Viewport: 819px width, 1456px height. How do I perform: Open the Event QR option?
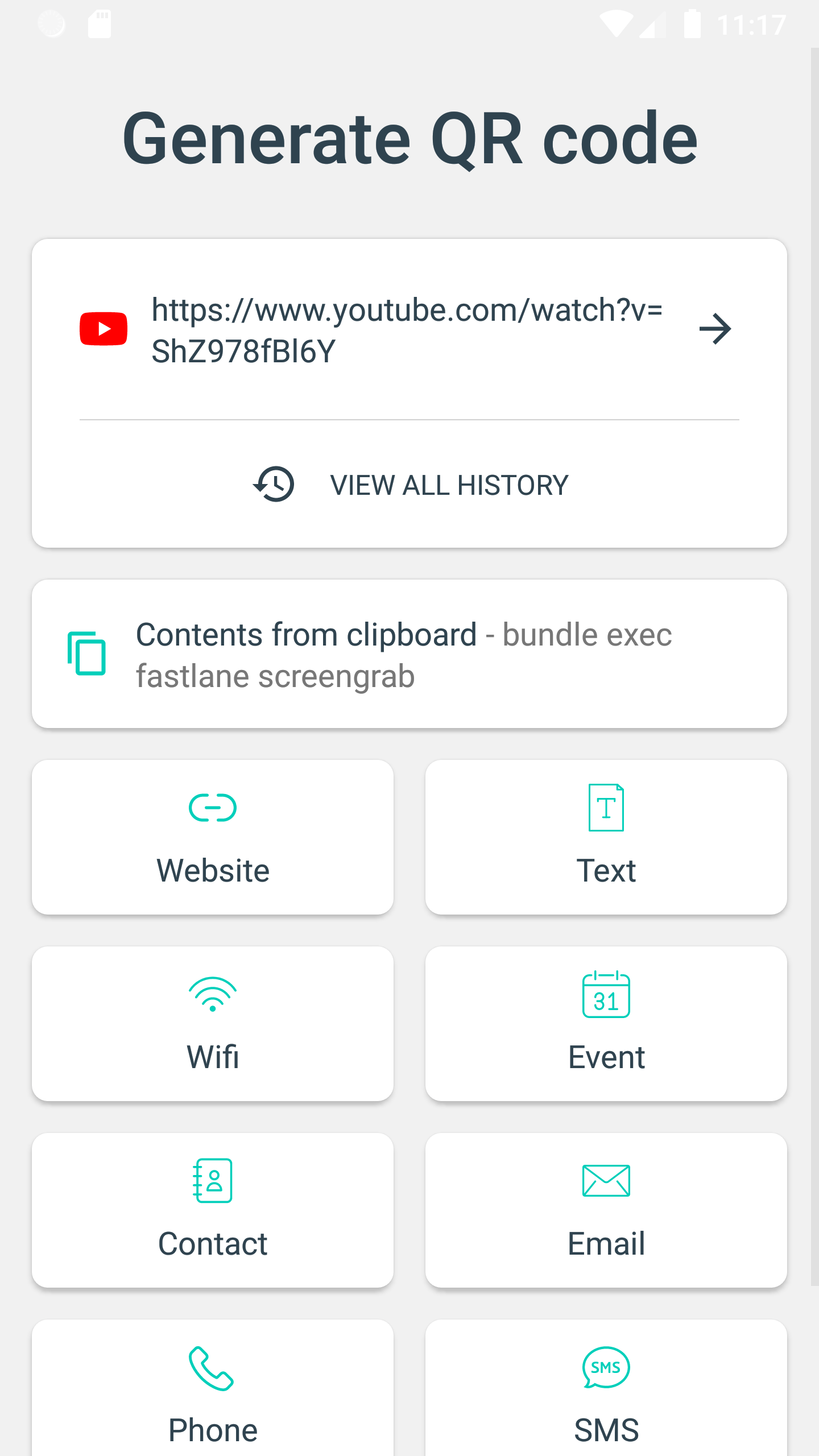606,1024
